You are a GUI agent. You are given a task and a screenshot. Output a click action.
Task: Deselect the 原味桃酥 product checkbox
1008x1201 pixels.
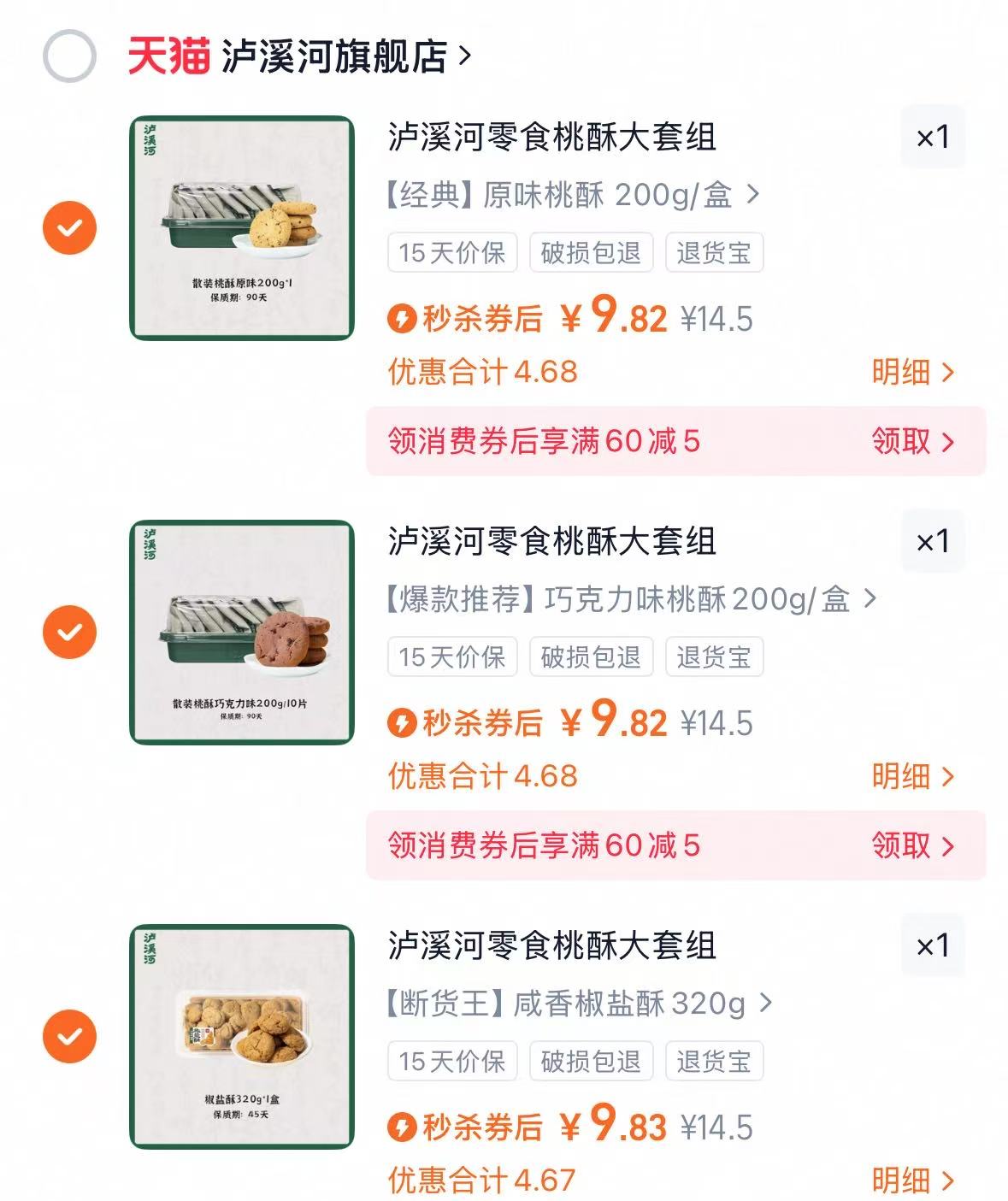(68, 227)
